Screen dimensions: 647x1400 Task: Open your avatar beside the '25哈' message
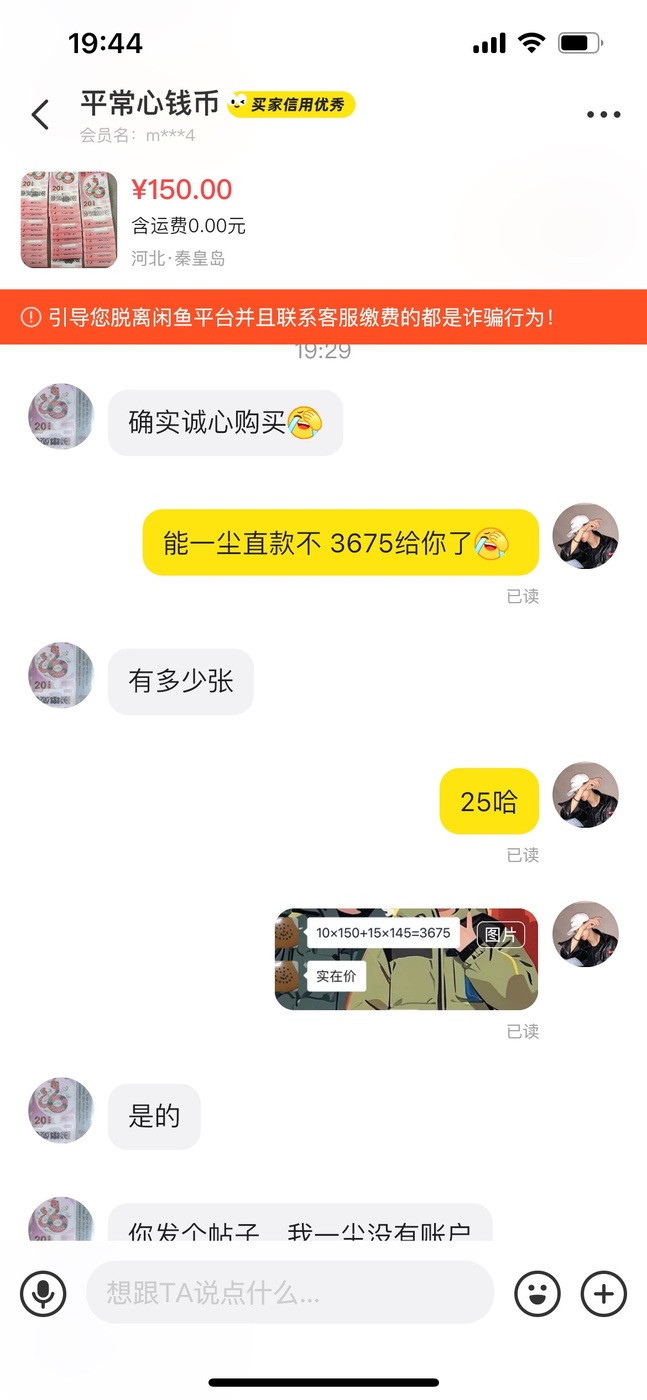coord(586,795)
